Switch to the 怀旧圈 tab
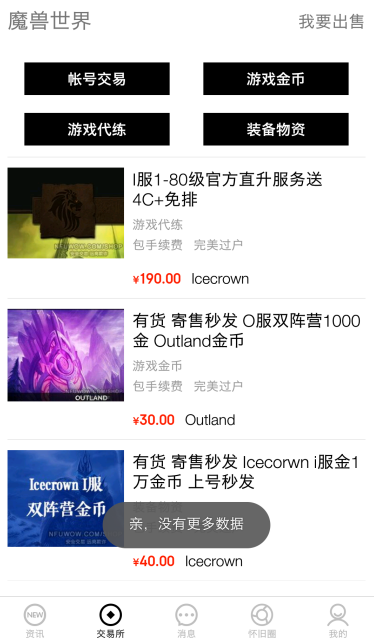Viewport: 374px width, 643px height. [262, 620]
